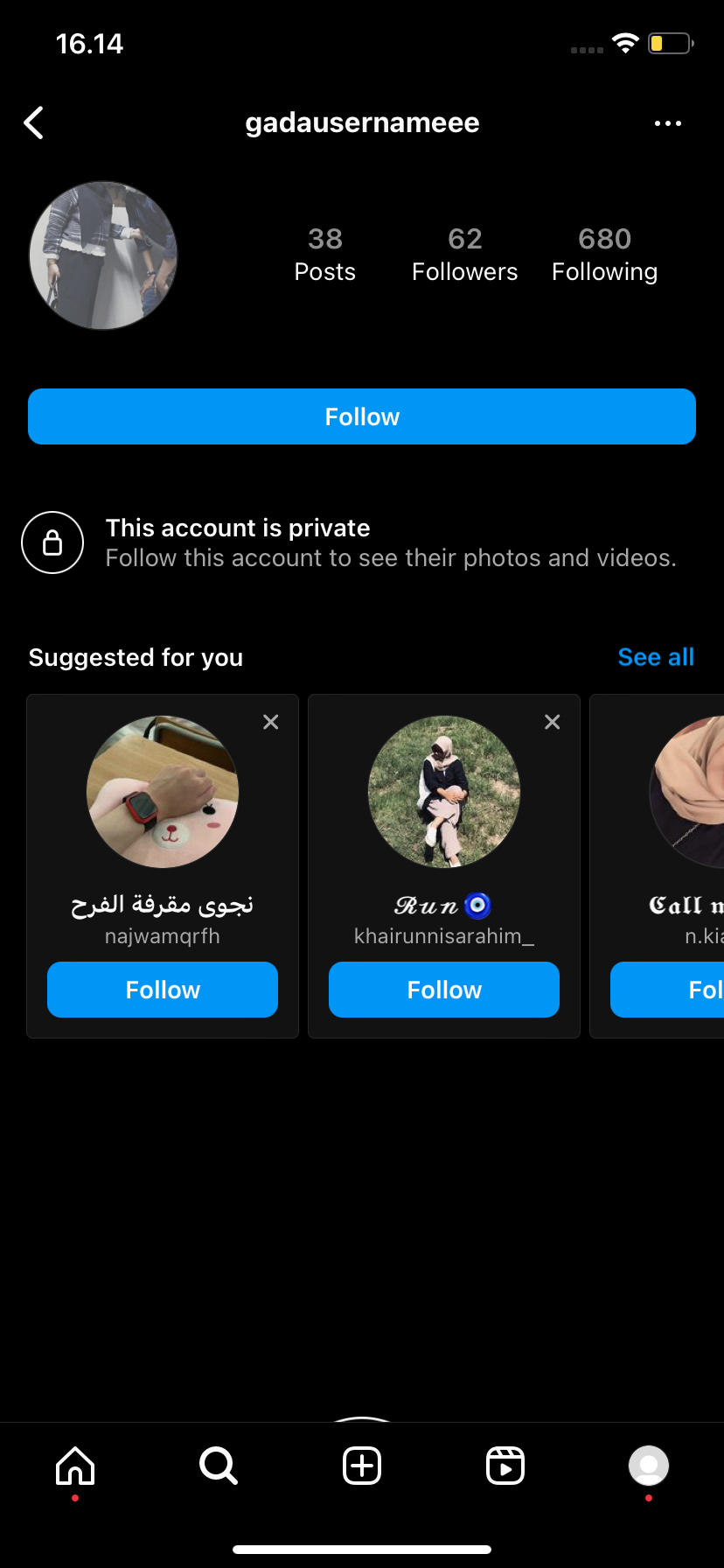
Task: Open See all suggested accounts
Action: click(x=655, y=657)
